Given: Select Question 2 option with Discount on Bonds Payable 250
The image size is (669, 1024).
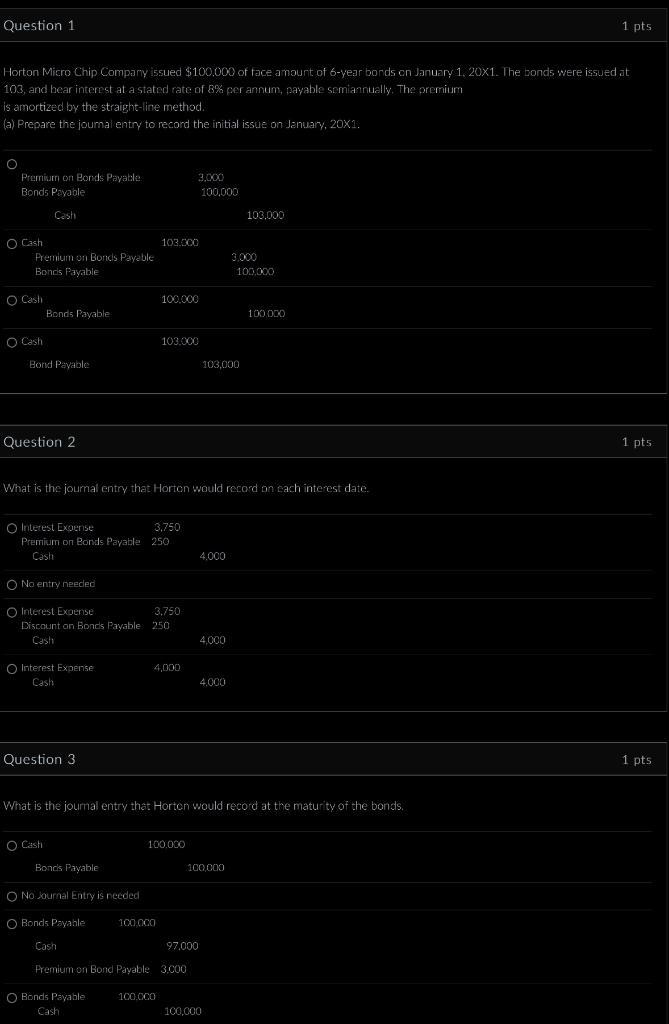Looking at the screenshot, I should click(x=11, y=612).
